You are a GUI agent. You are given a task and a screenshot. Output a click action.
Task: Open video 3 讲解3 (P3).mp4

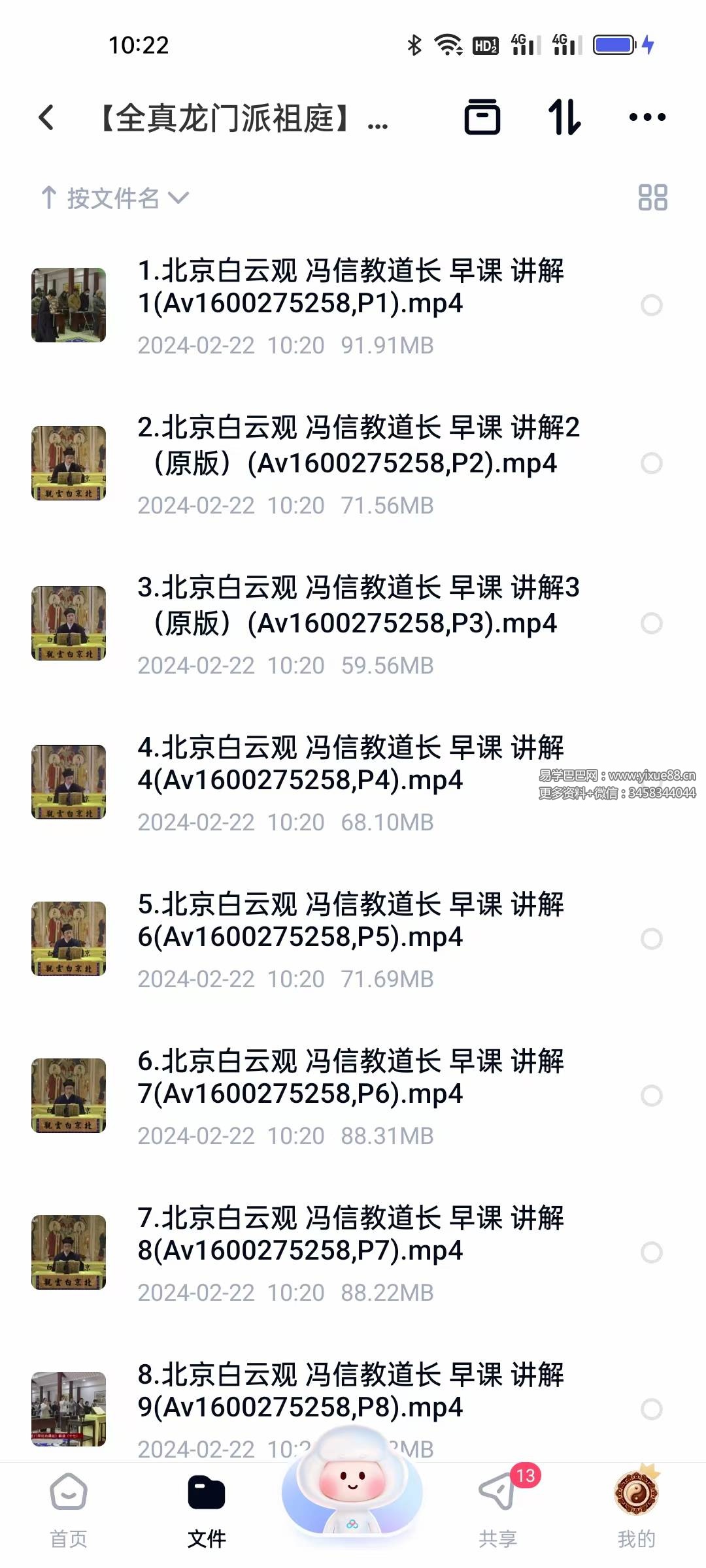click(x=358, y=605)
